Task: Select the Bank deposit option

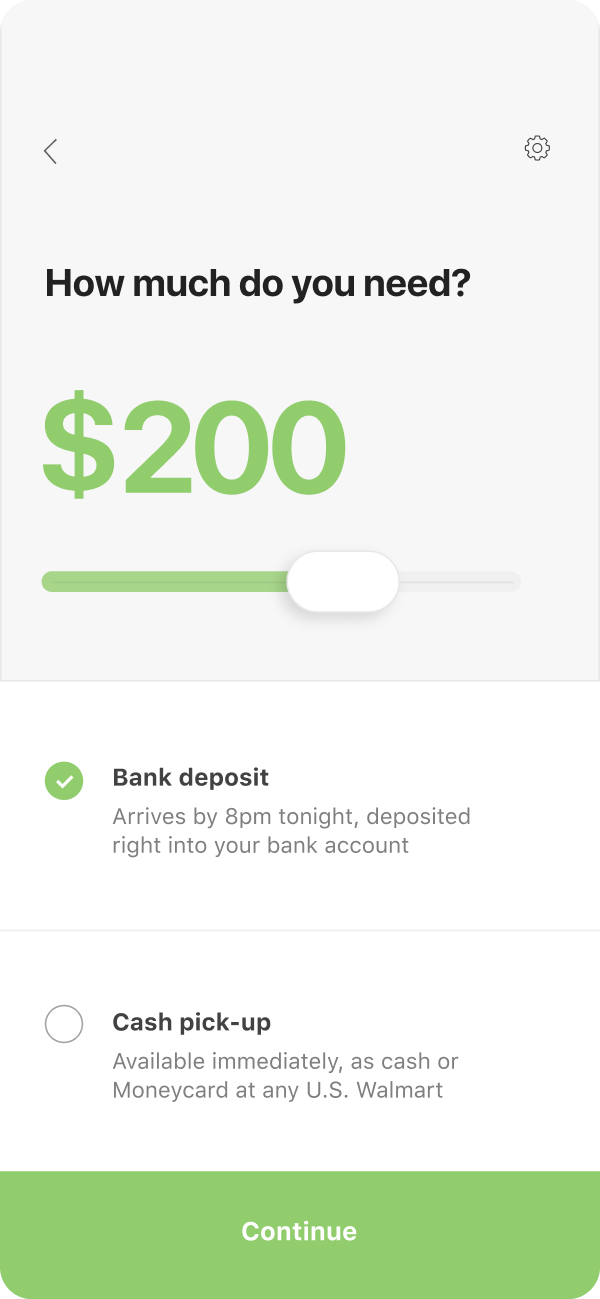Action: point(64,781)
